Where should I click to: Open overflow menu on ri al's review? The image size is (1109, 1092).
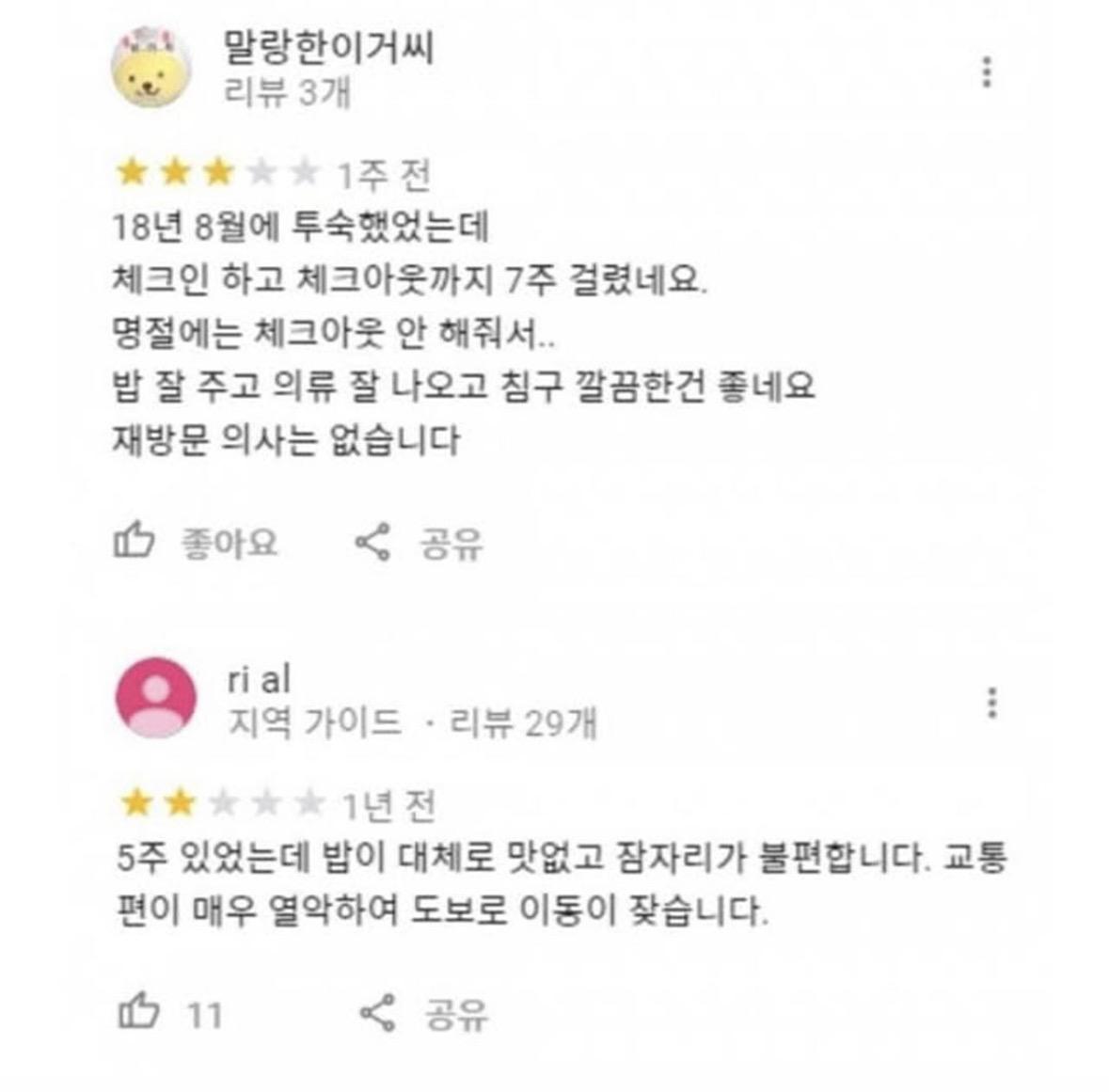[990, 703]
